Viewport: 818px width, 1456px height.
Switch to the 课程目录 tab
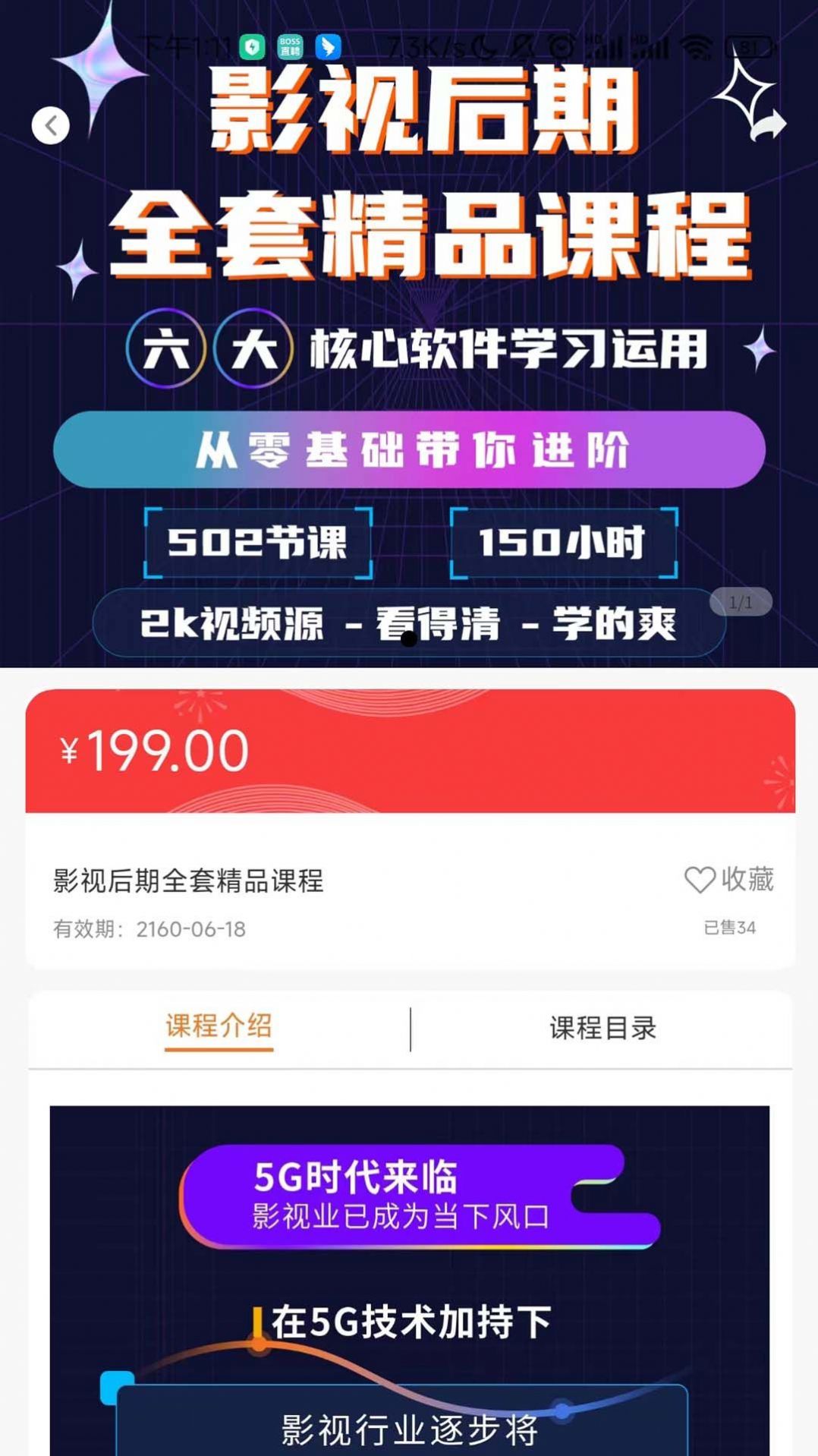coord(602,1026)
